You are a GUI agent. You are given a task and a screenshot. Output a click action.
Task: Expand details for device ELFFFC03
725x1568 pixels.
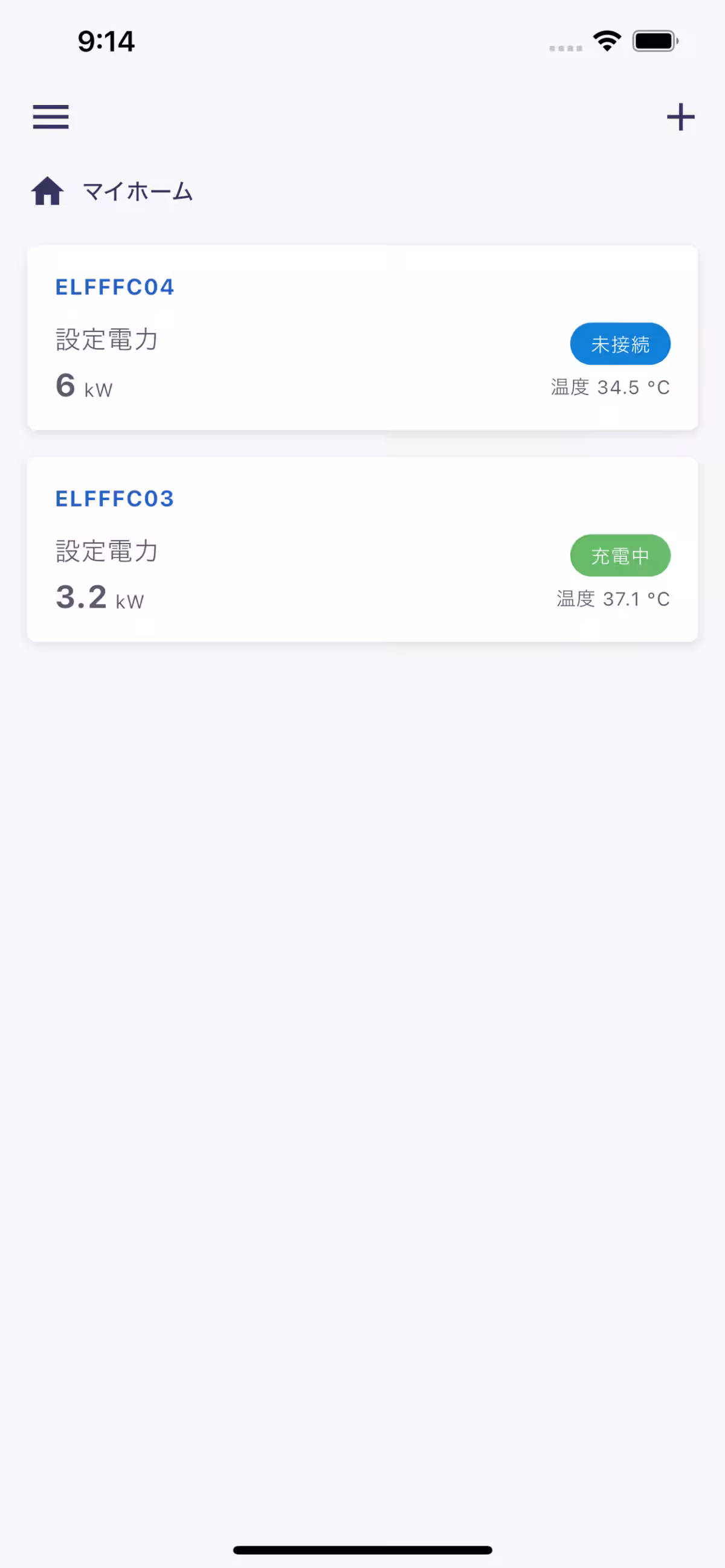click(x=362, y=548)
